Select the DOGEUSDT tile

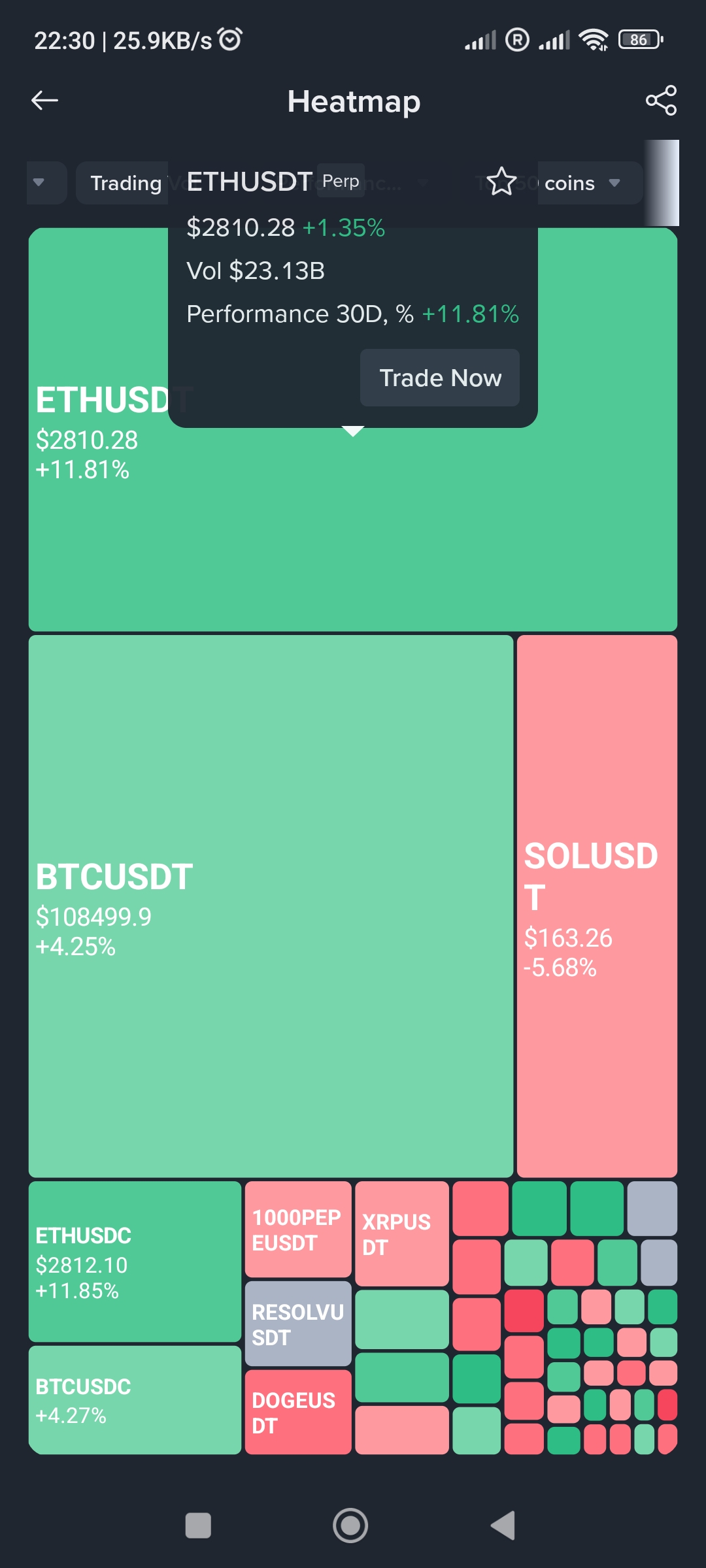(x=298, y=1413)
